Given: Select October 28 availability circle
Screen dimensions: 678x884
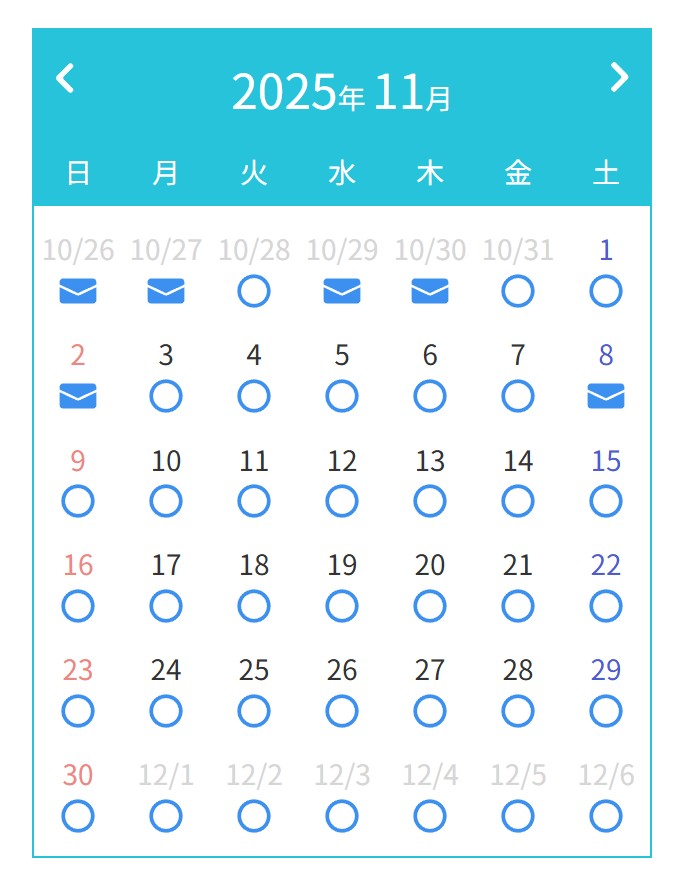Looking at the screenshot, I should coord(254,291).
